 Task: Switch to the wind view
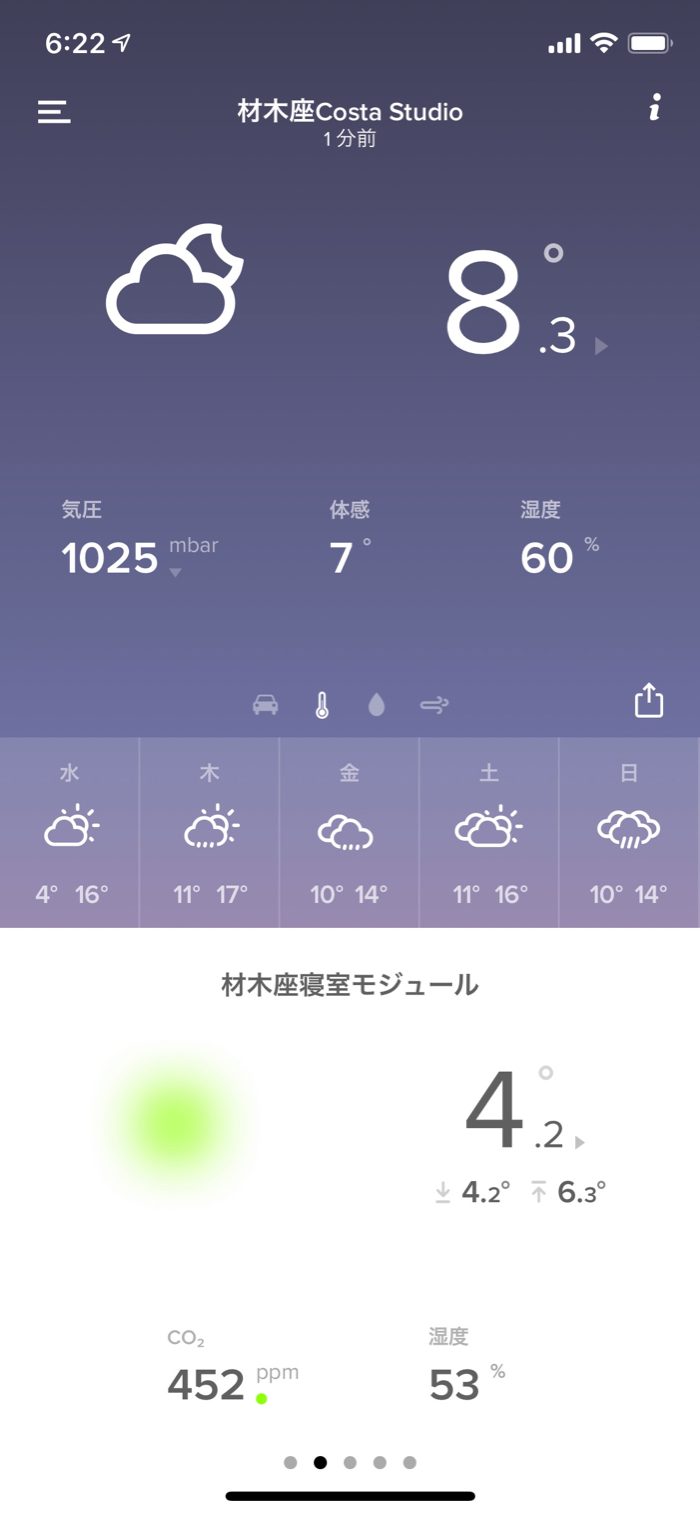point(434,705)
